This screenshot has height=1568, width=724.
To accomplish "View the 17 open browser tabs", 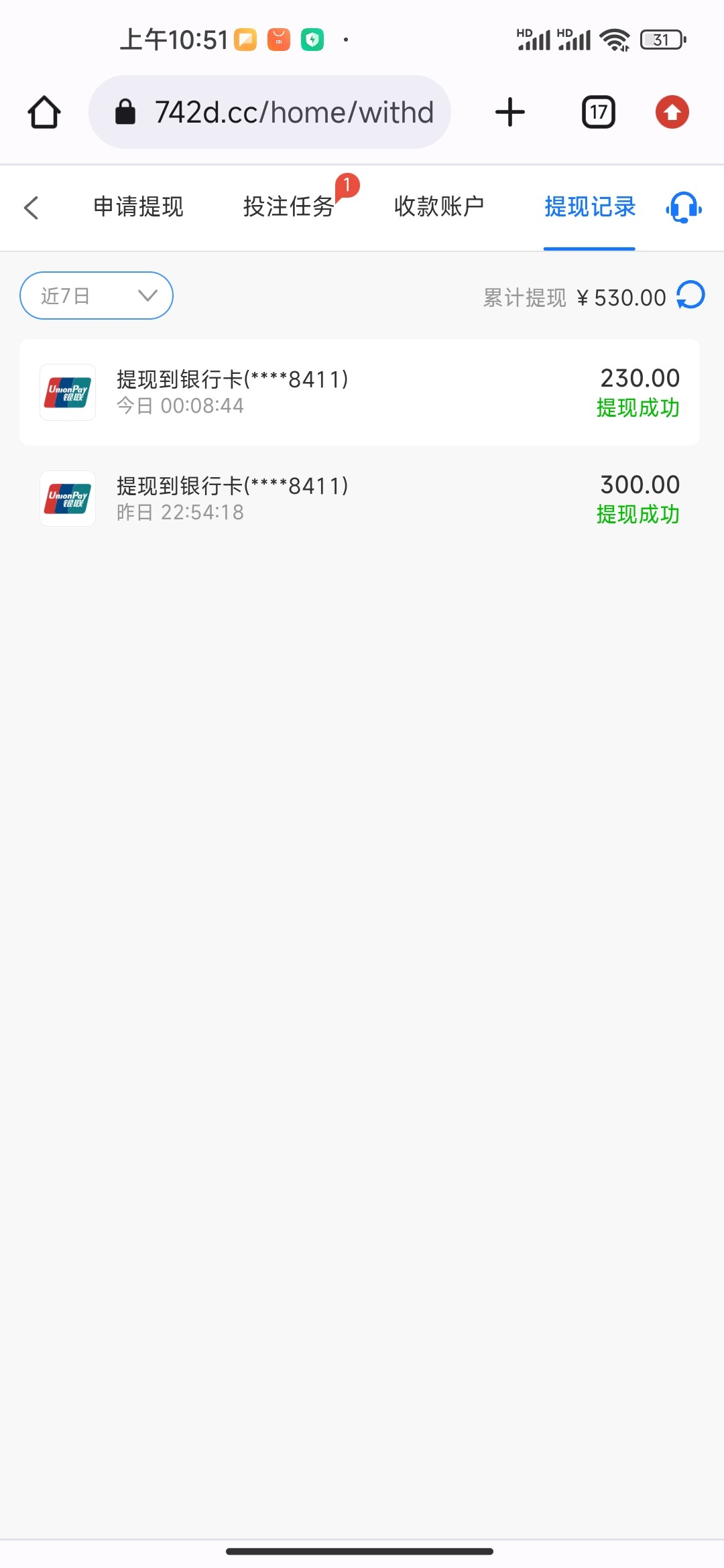I will [x=599, y=112].
